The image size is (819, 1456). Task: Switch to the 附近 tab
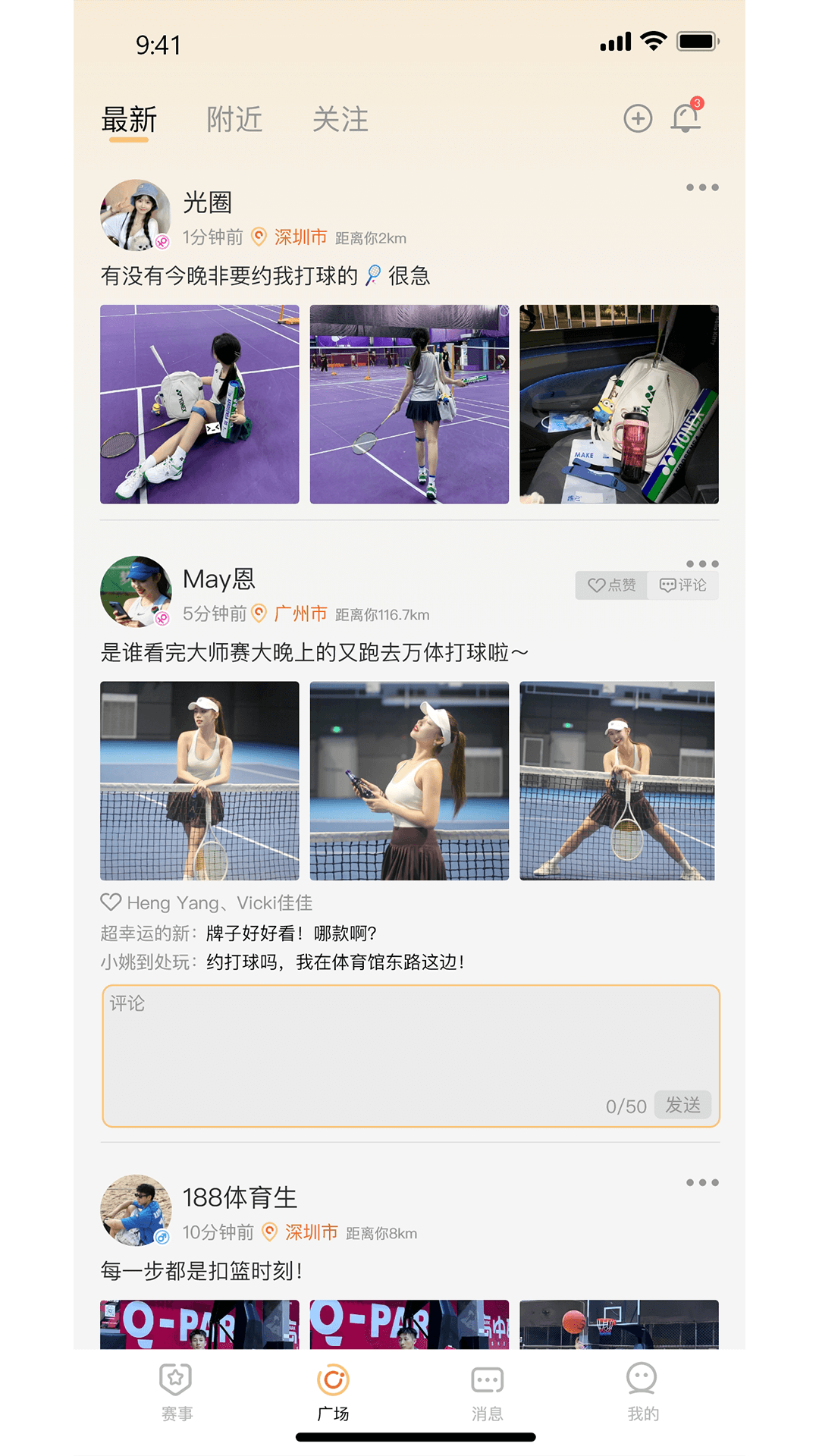tap(233, 120)
